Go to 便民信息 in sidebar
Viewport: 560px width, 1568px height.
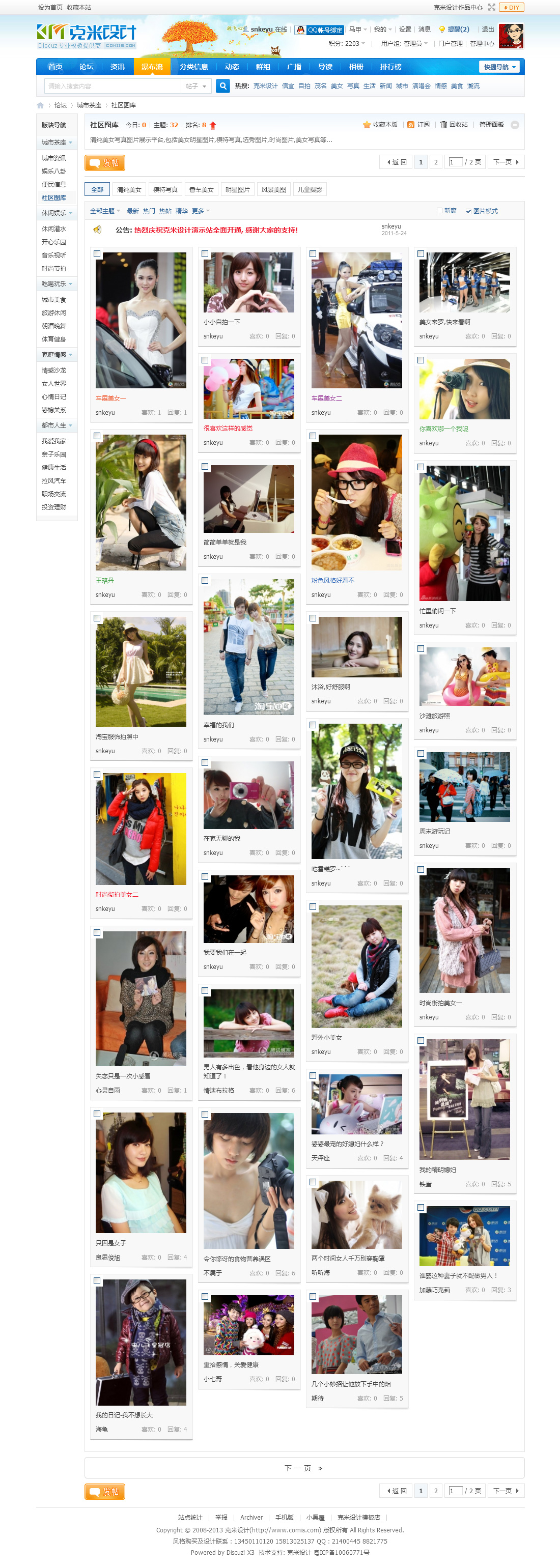coord(53,184)
